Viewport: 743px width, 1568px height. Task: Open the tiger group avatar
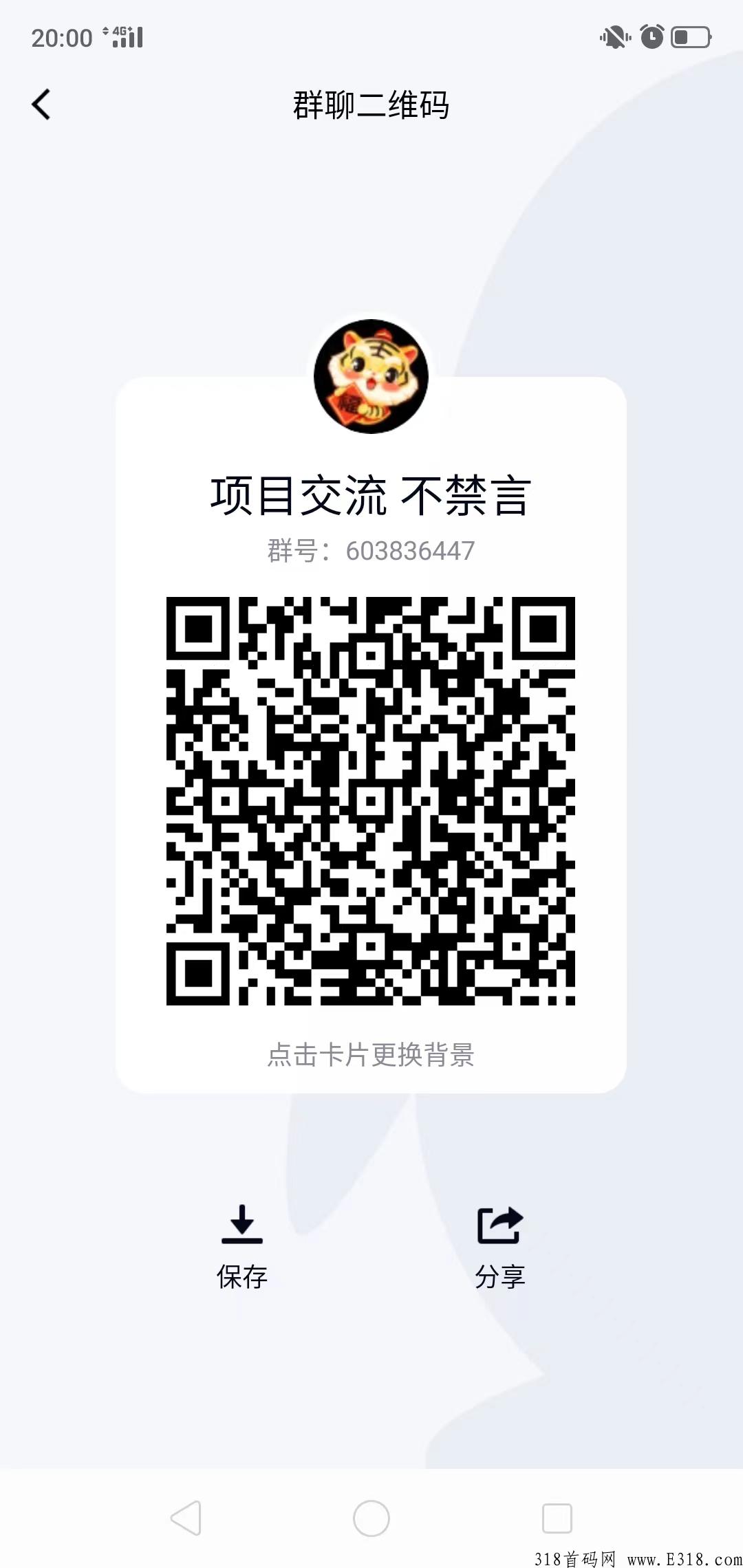click(370, 376)
